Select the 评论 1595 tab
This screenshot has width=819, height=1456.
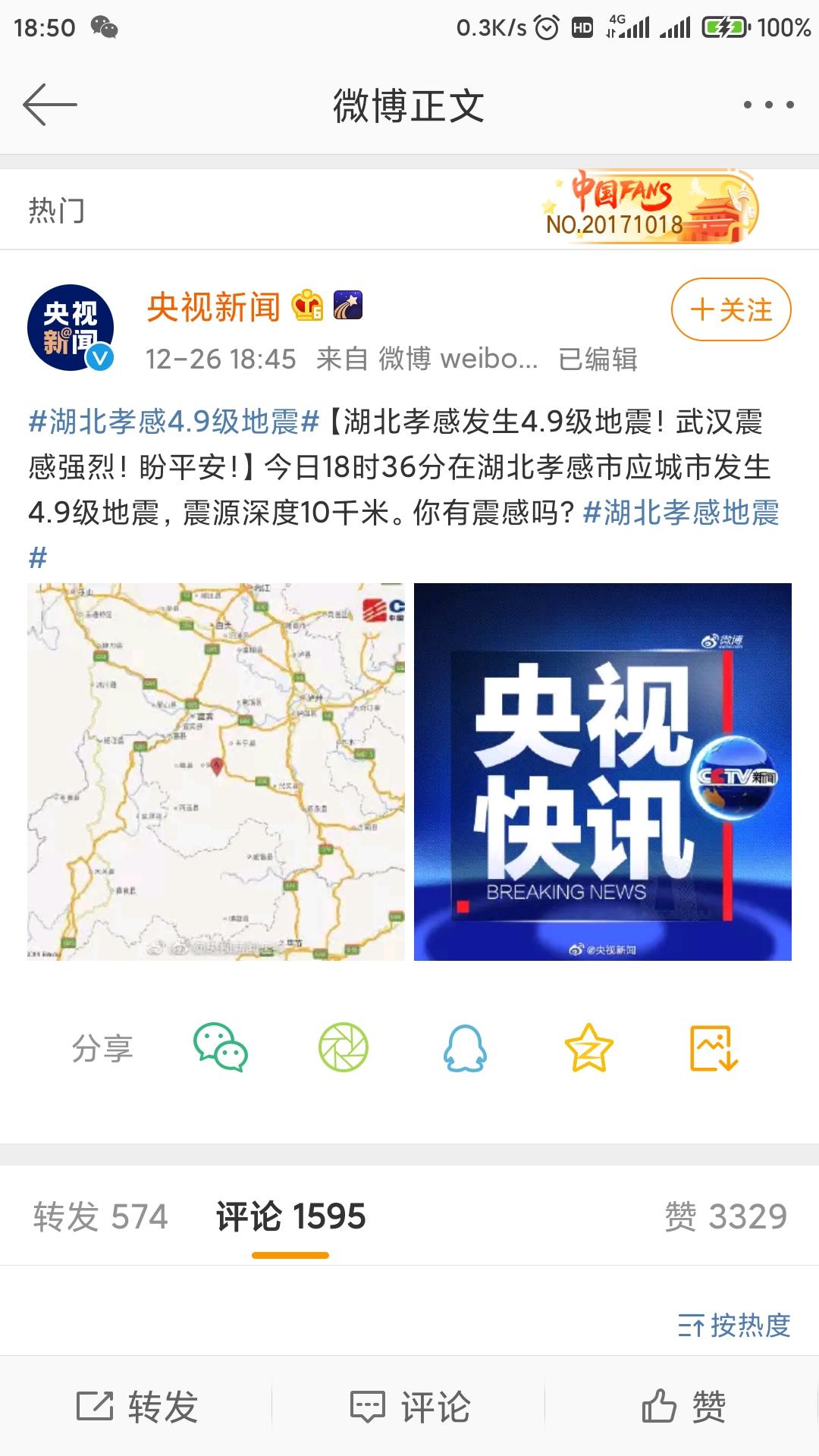(x=290, y=1216)
